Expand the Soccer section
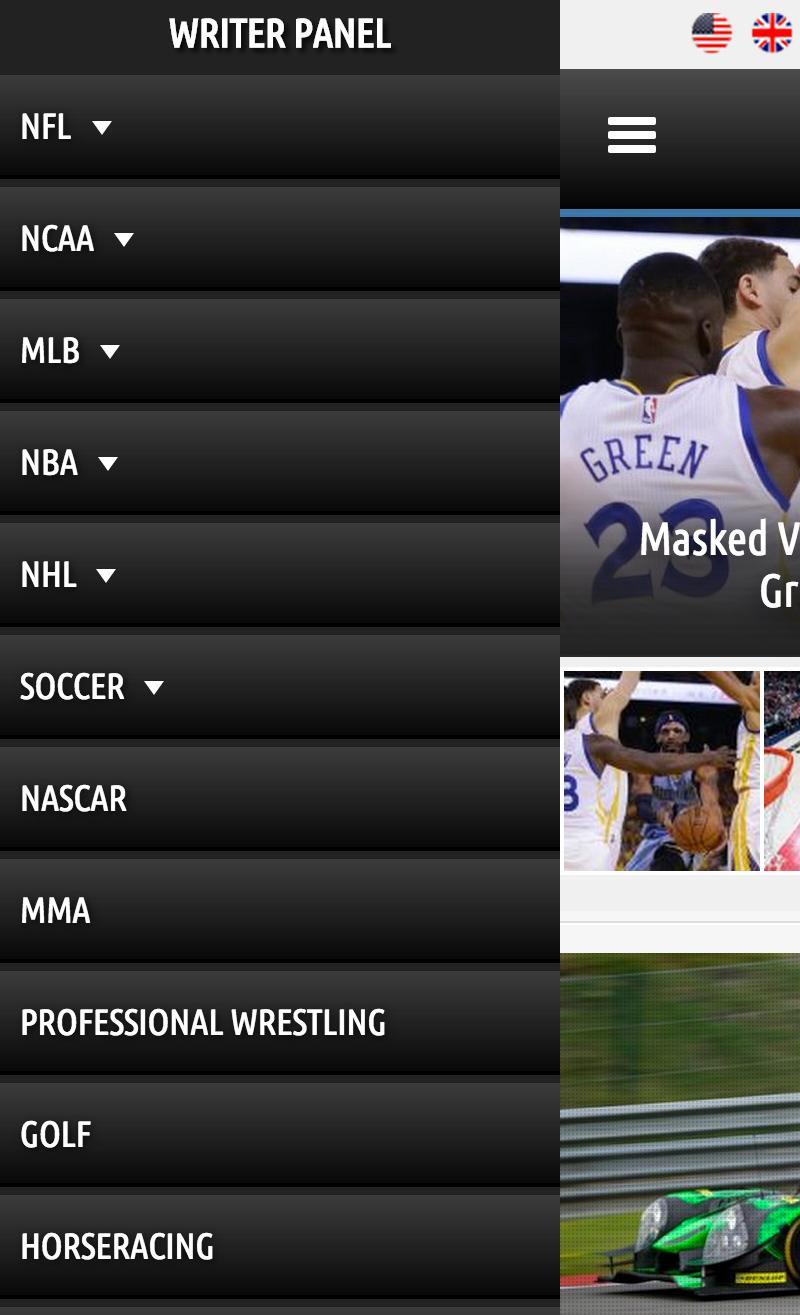 coord(92,688)
